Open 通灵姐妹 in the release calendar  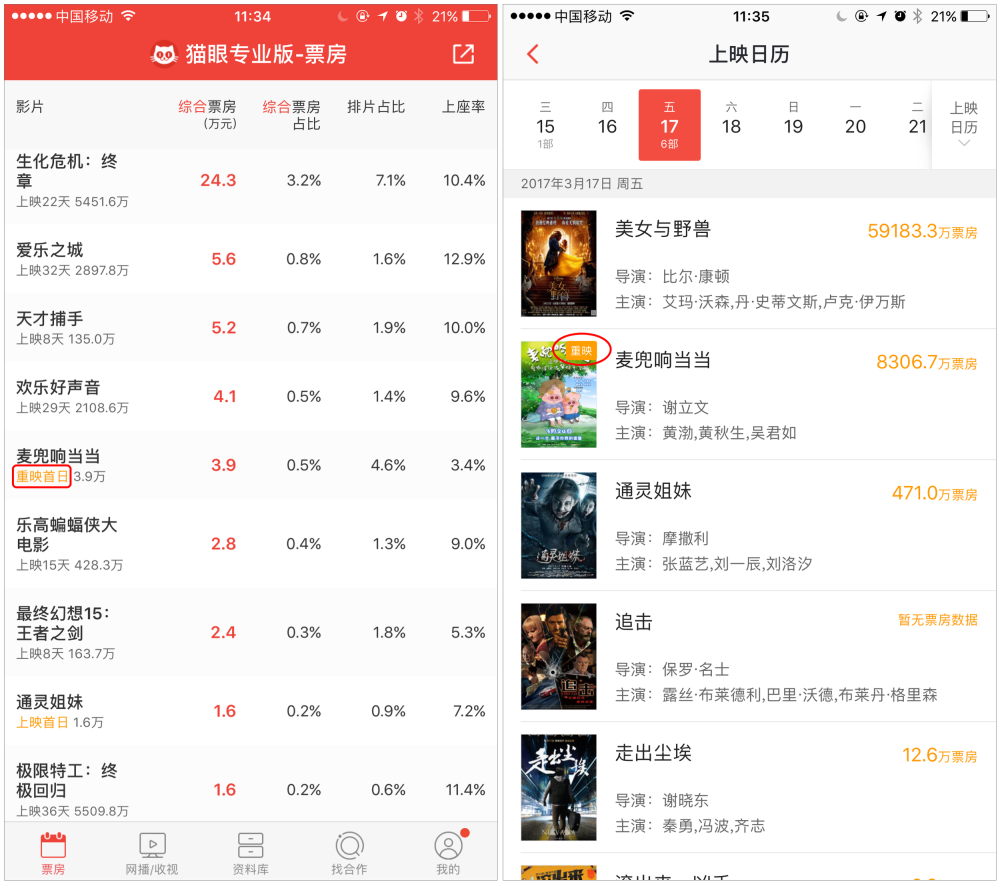point(748,525)
